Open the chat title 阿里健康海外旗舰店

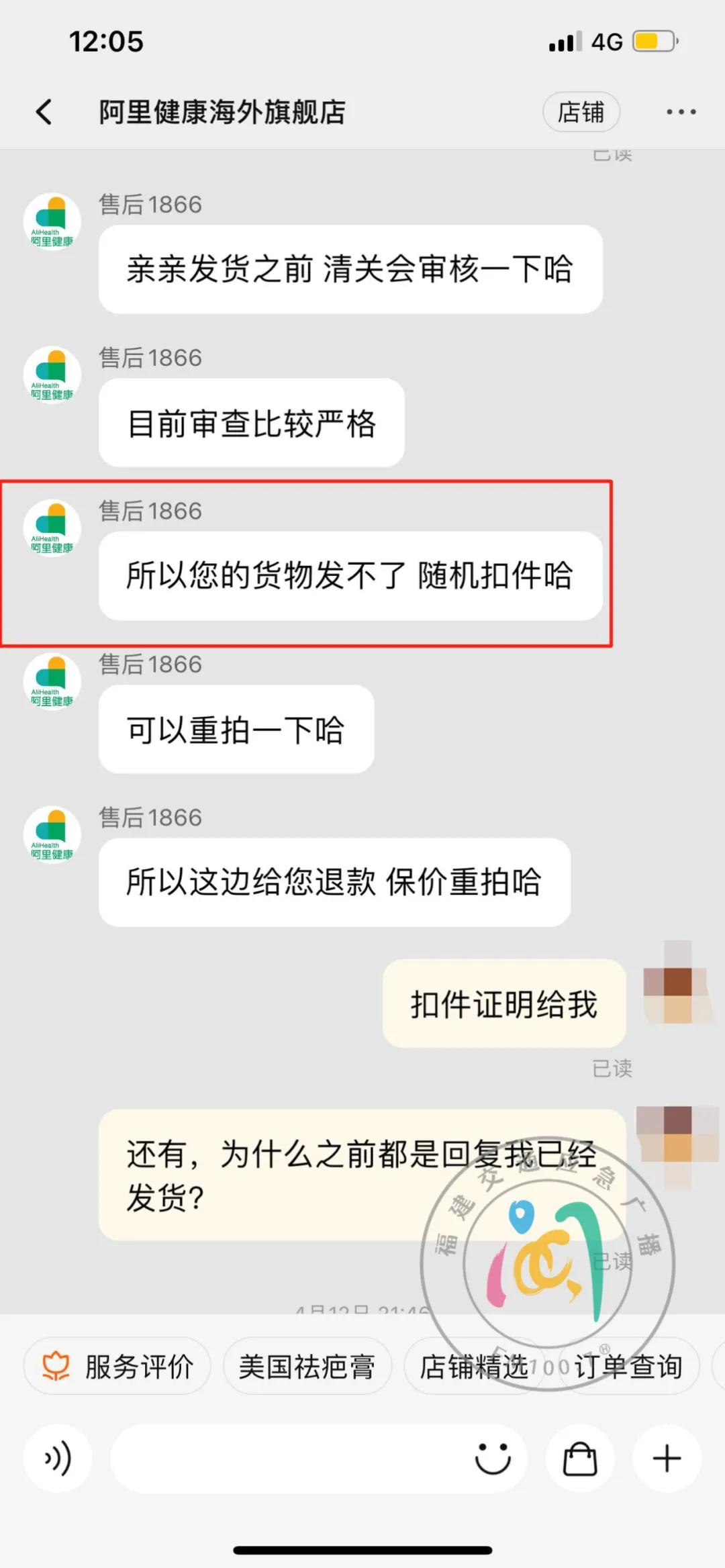[x=222, y=113]
